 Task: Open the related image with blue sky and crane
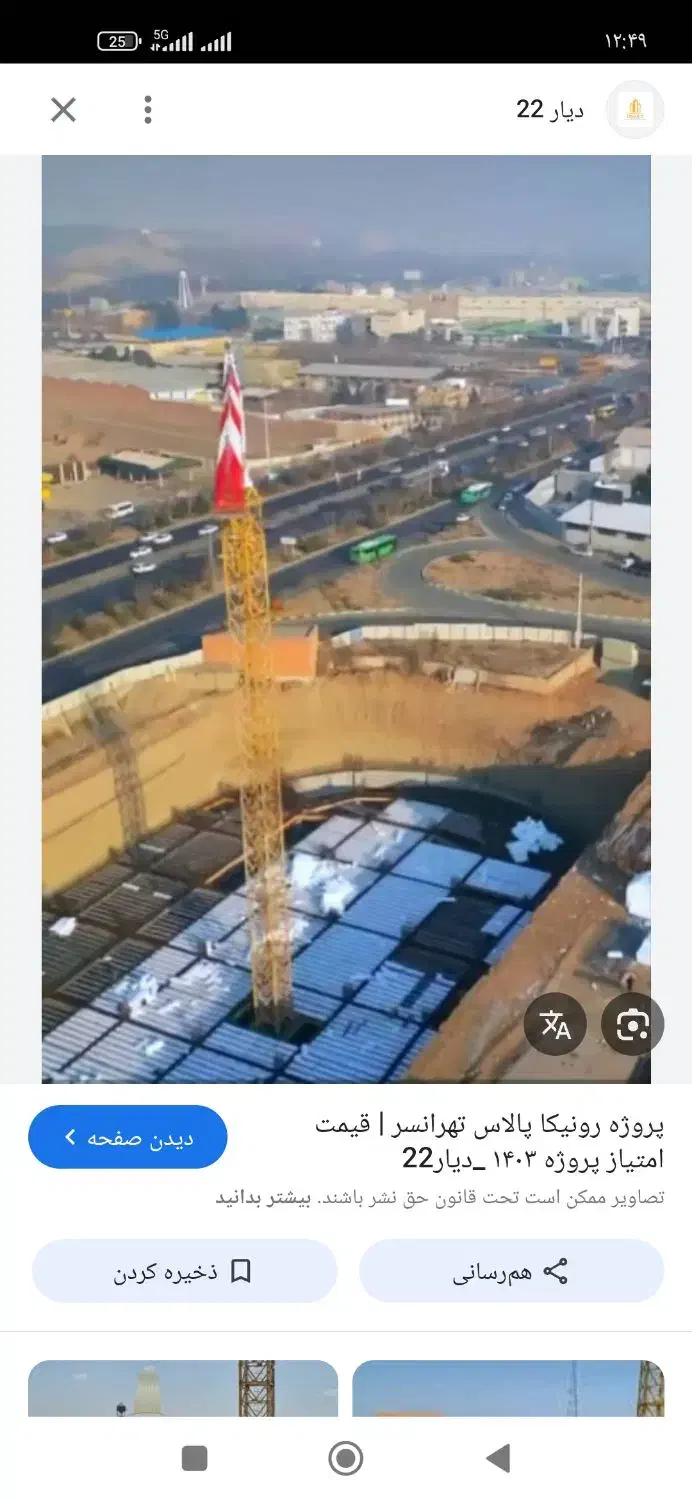click(508, 1388)
